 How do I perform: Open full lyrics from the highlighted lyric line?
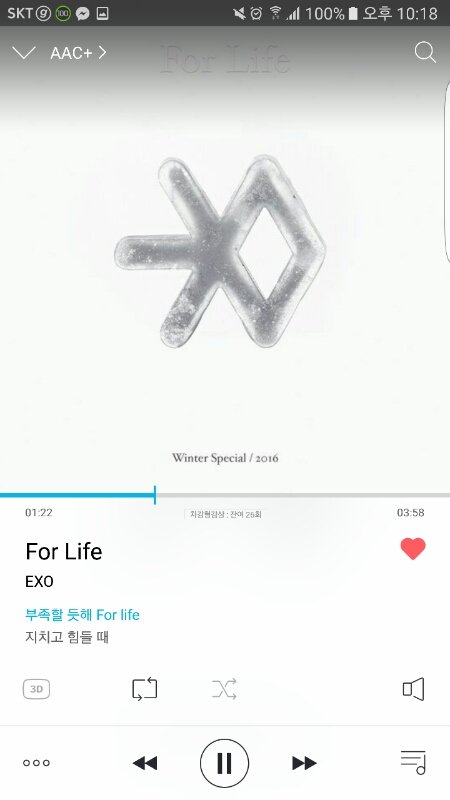pyautogui.click(x=82, y=615)
